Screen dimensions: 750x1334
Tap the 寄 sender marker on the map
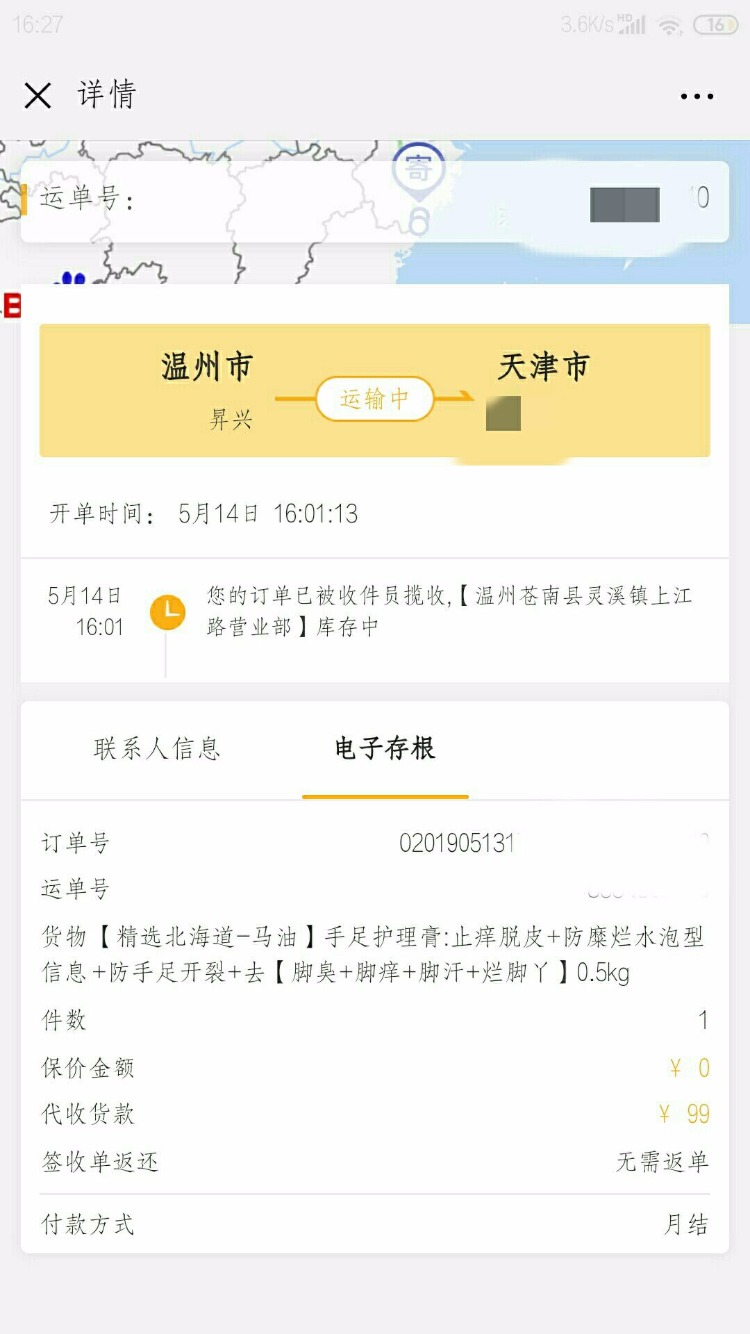click(418, 168)
